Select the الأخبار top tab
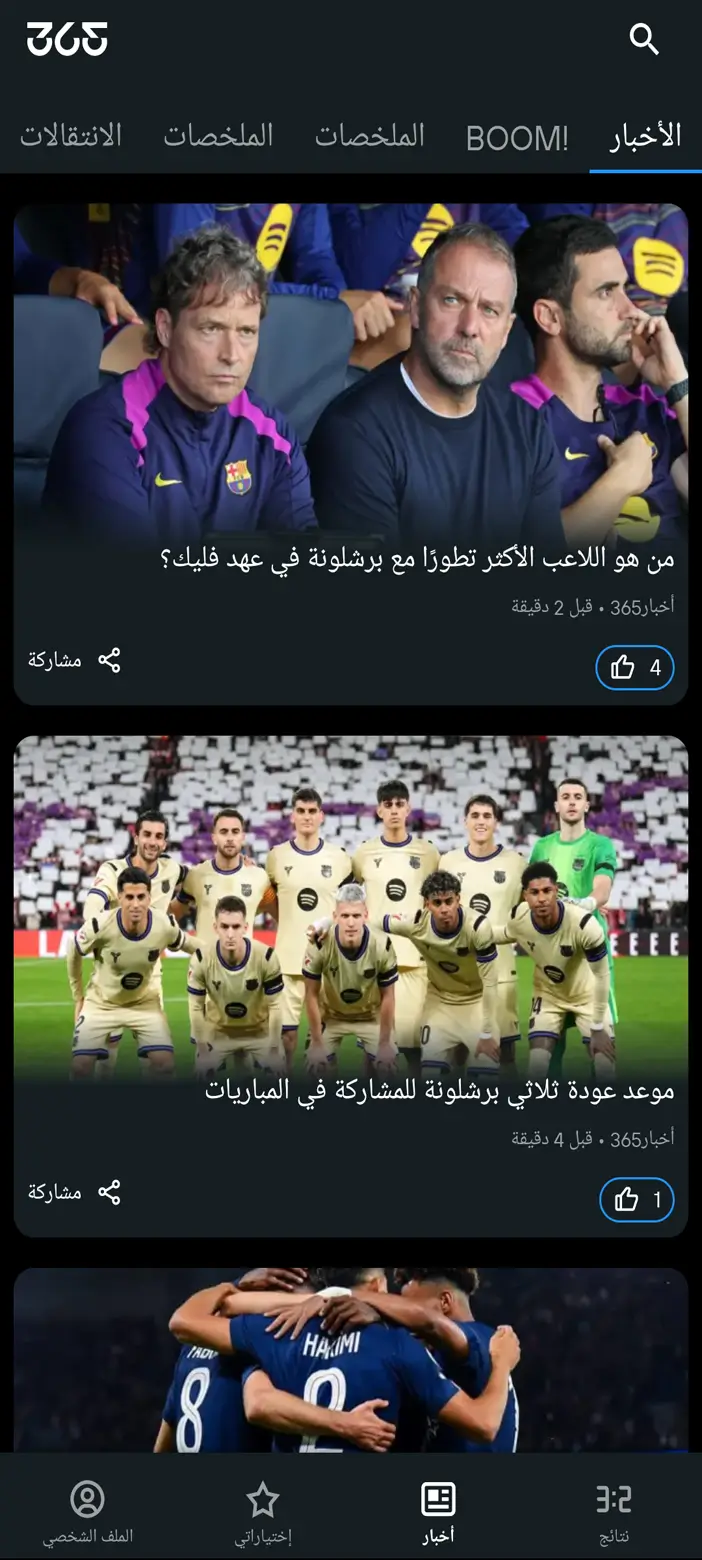702x1560 pixels. [x=645, y=136]
